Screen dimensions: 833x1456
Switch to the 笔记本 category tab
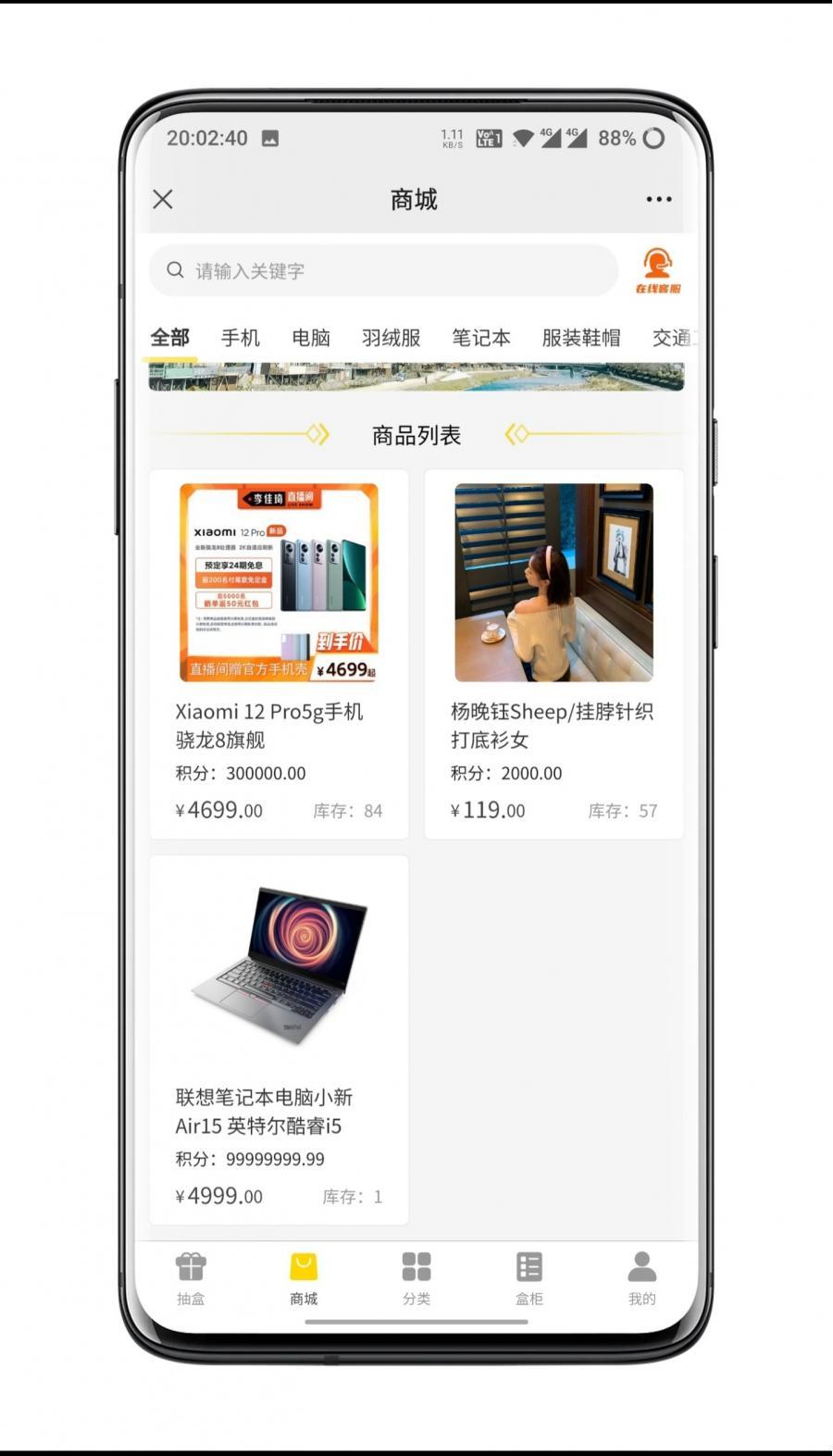point(481,338)
